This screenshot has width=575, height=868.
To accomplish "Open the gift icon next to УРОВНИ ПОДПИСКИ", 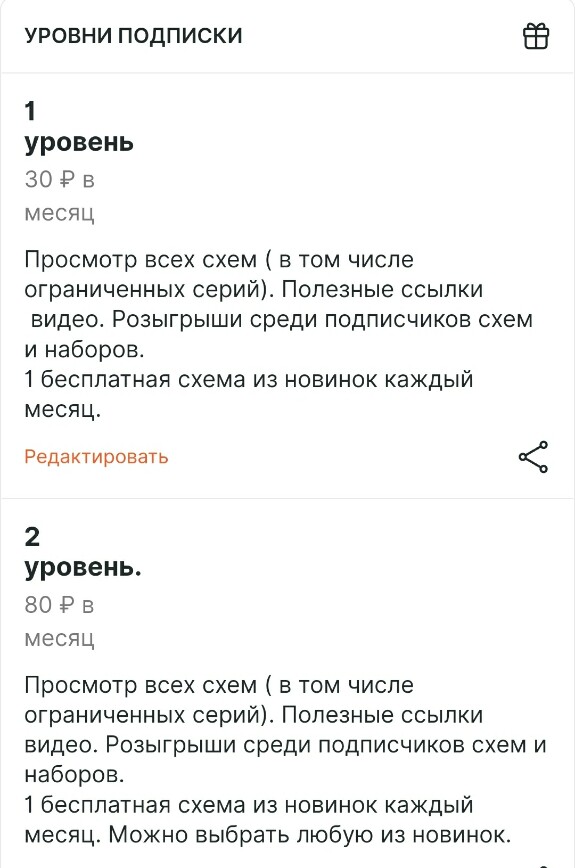I will 536,37.
